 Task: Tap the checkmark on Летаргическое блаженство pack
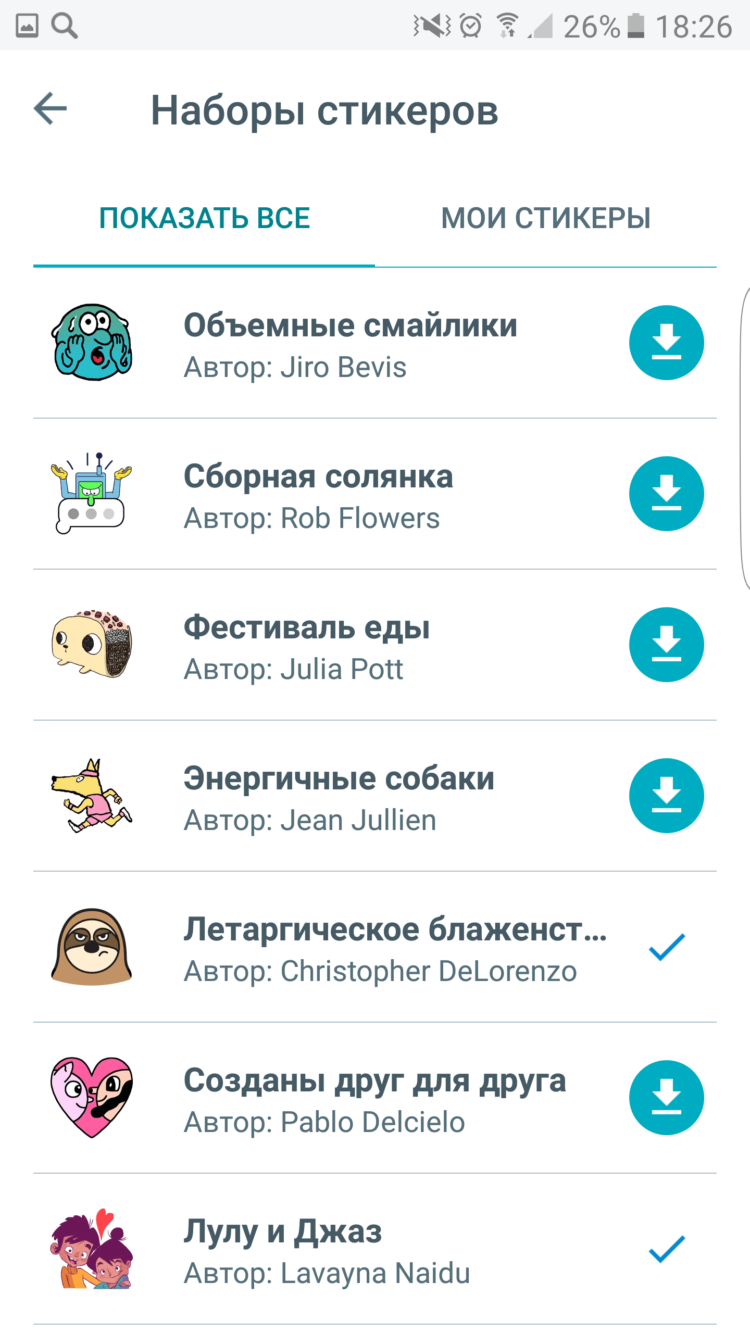pyautogui.click(x=665, y=947)
